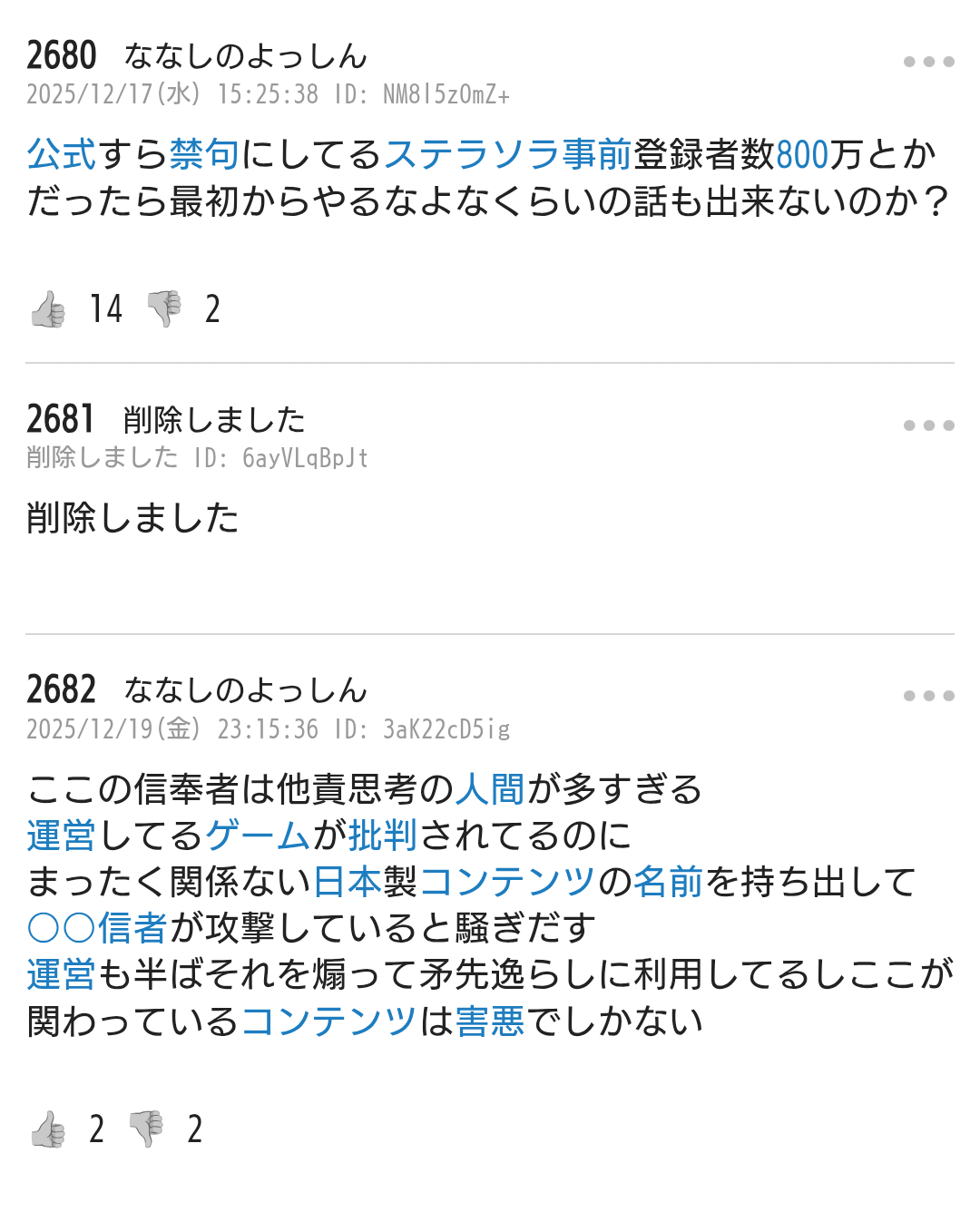Open more options for comment 2681

928,425
